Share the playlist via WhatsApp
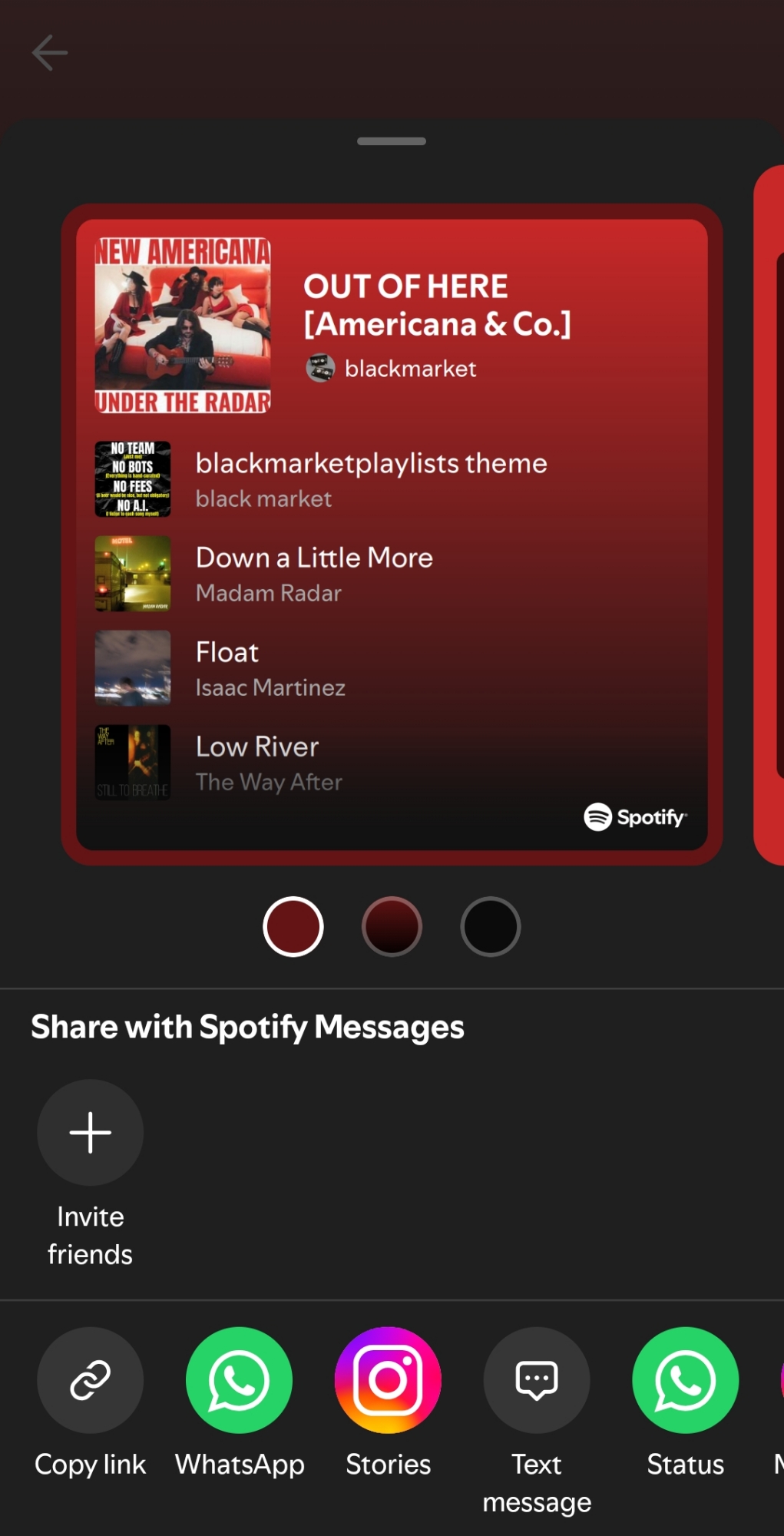Viewport: 784px width, 1536px height. [239, 1380]
